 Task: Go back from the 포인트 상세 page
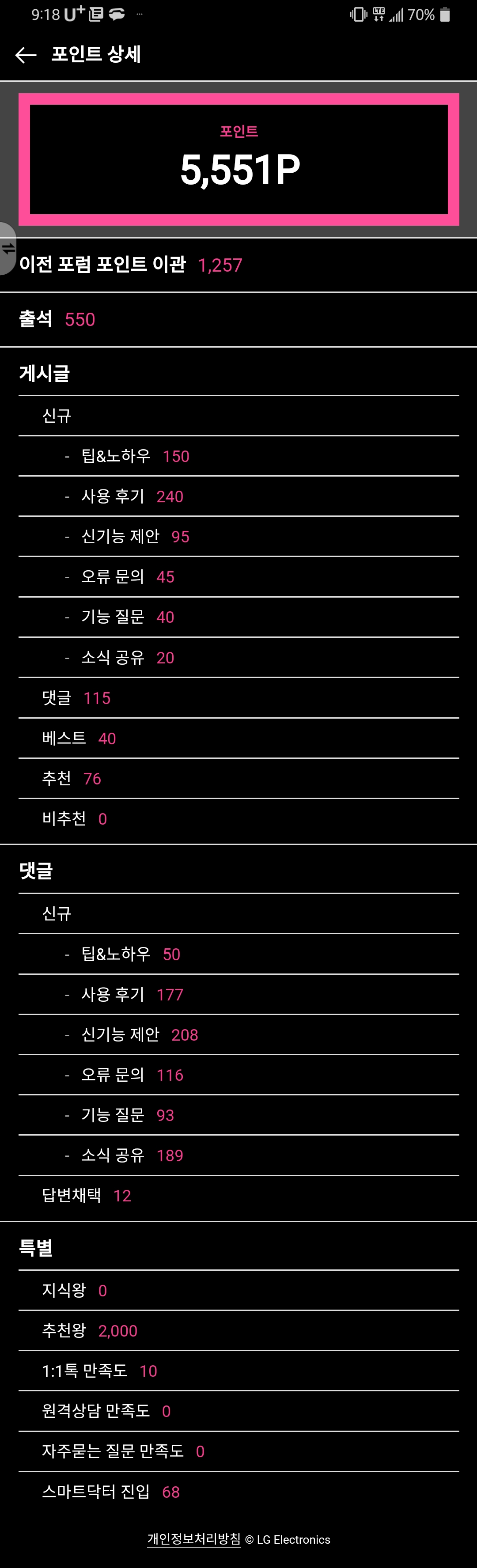tap(26, 55)
